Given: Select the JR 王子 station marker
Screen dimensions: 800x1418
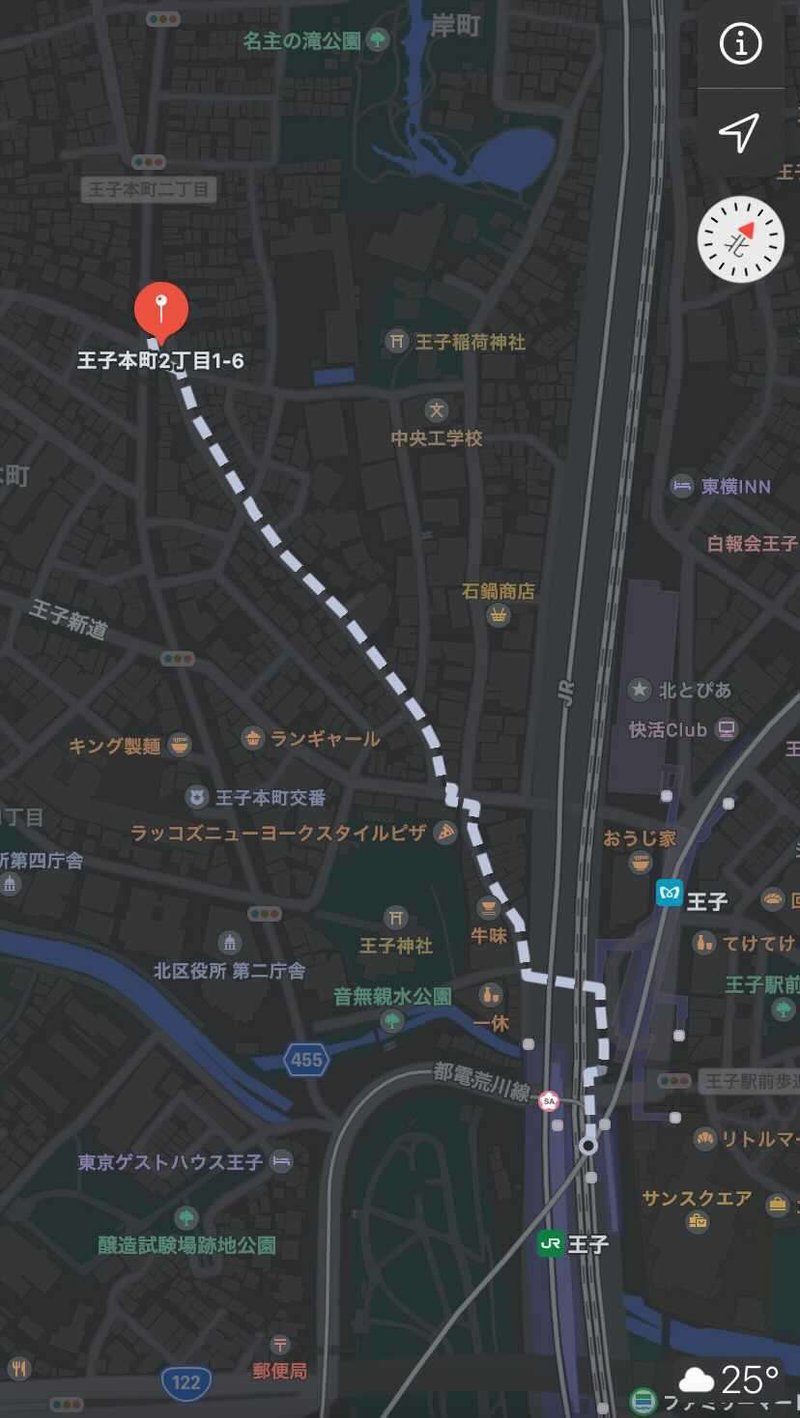Looking at the screenshot, I should (x=549, y=1243).
